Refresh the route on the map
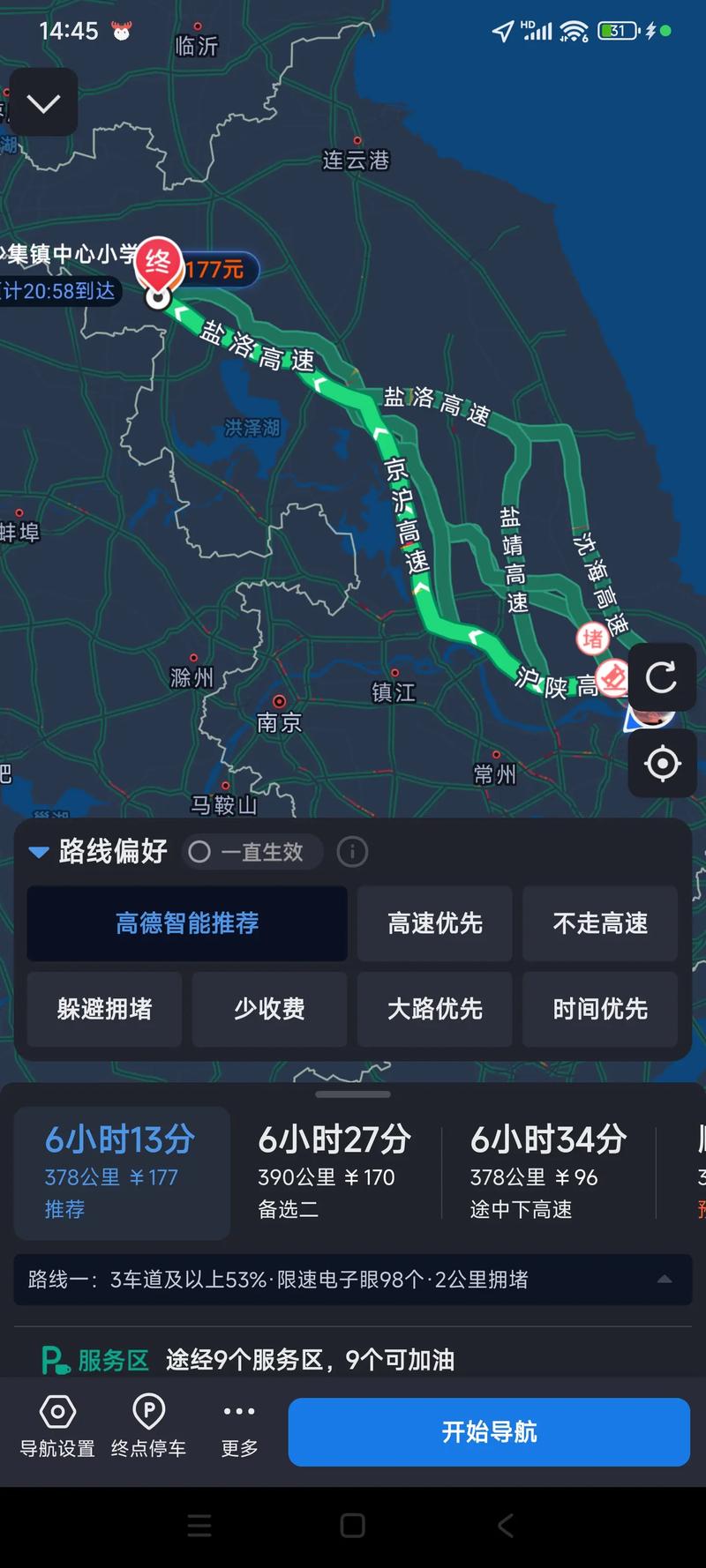This screenshot has height=1568, width=706. 662,679
